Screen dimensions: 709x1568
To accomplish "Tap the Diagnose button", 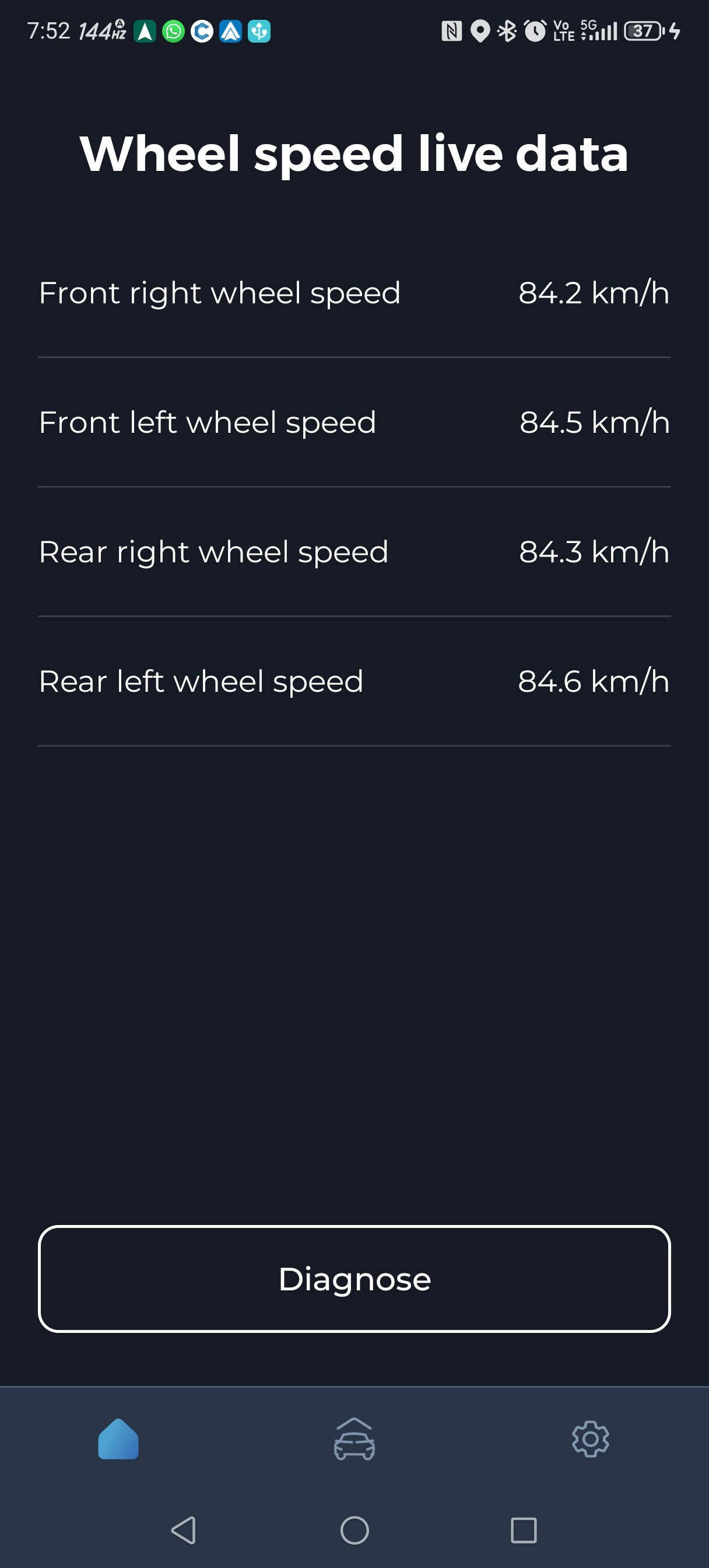I will [x=354, y=1279].
